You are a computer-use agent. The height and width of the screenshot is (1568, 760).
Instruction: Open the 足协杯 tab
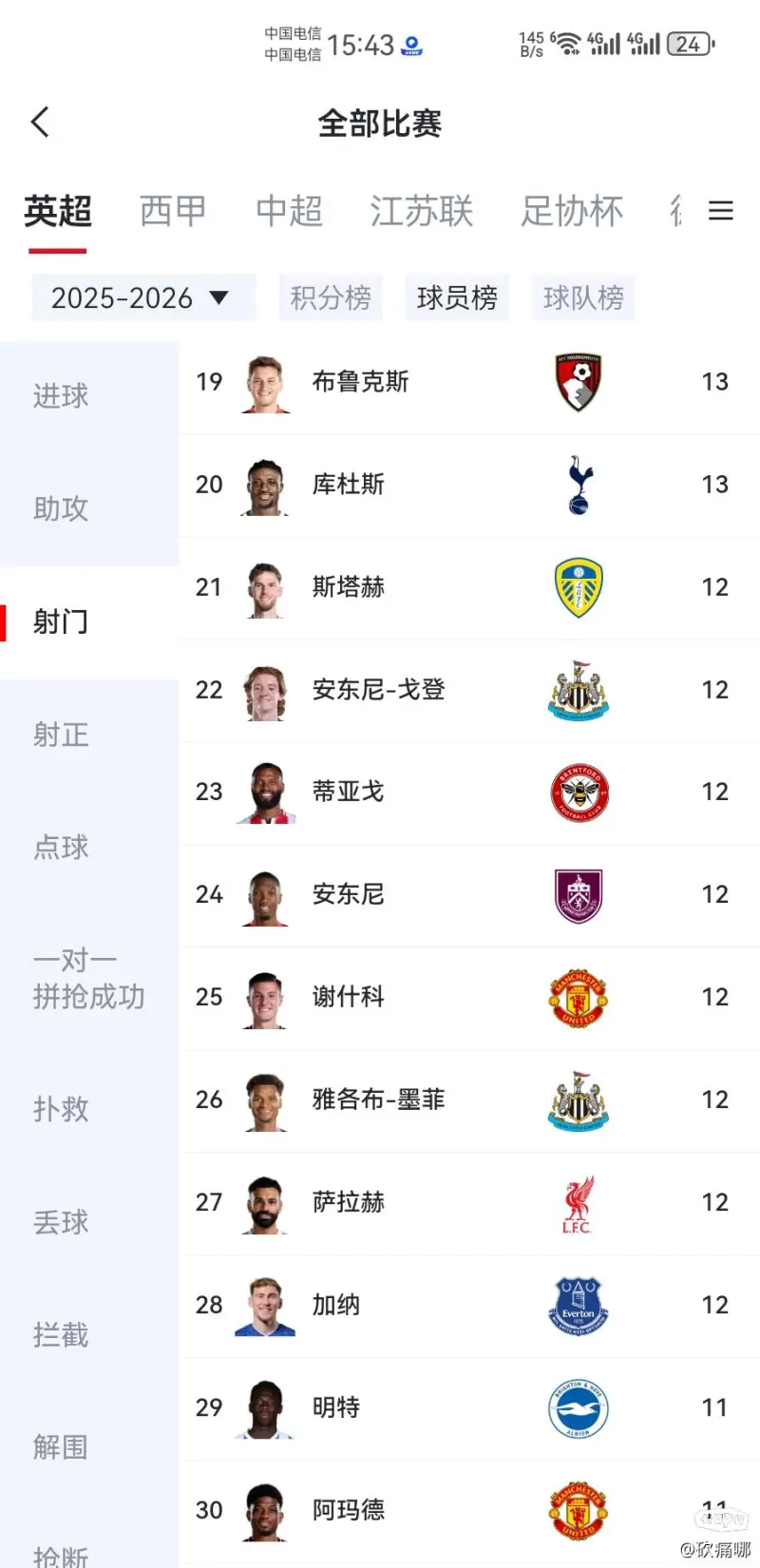point(571,211)
